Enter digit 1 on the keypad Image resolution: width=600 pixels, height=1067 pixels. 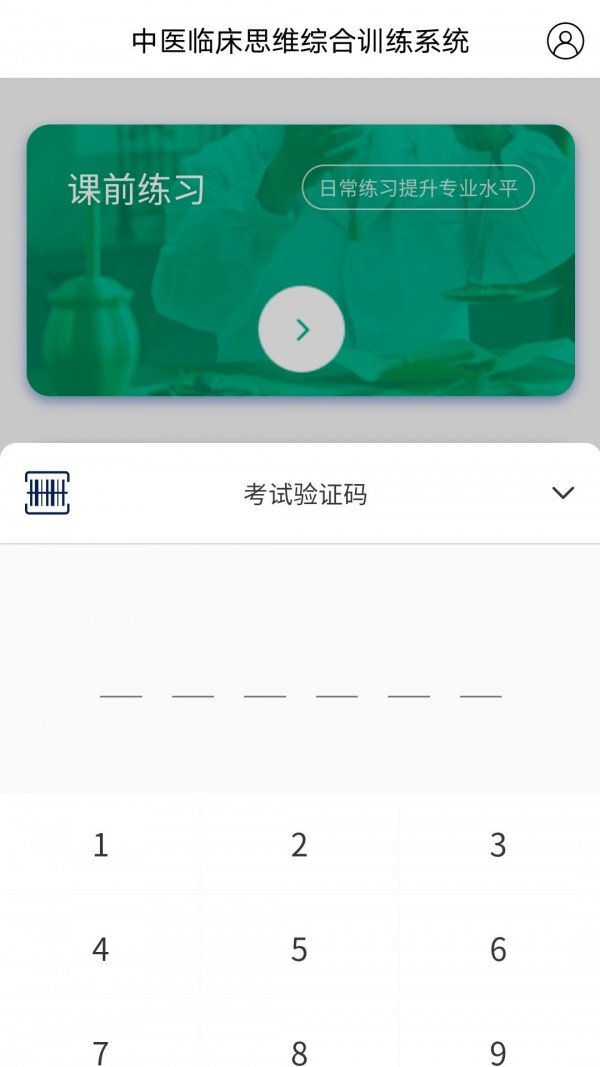[100, 845]
